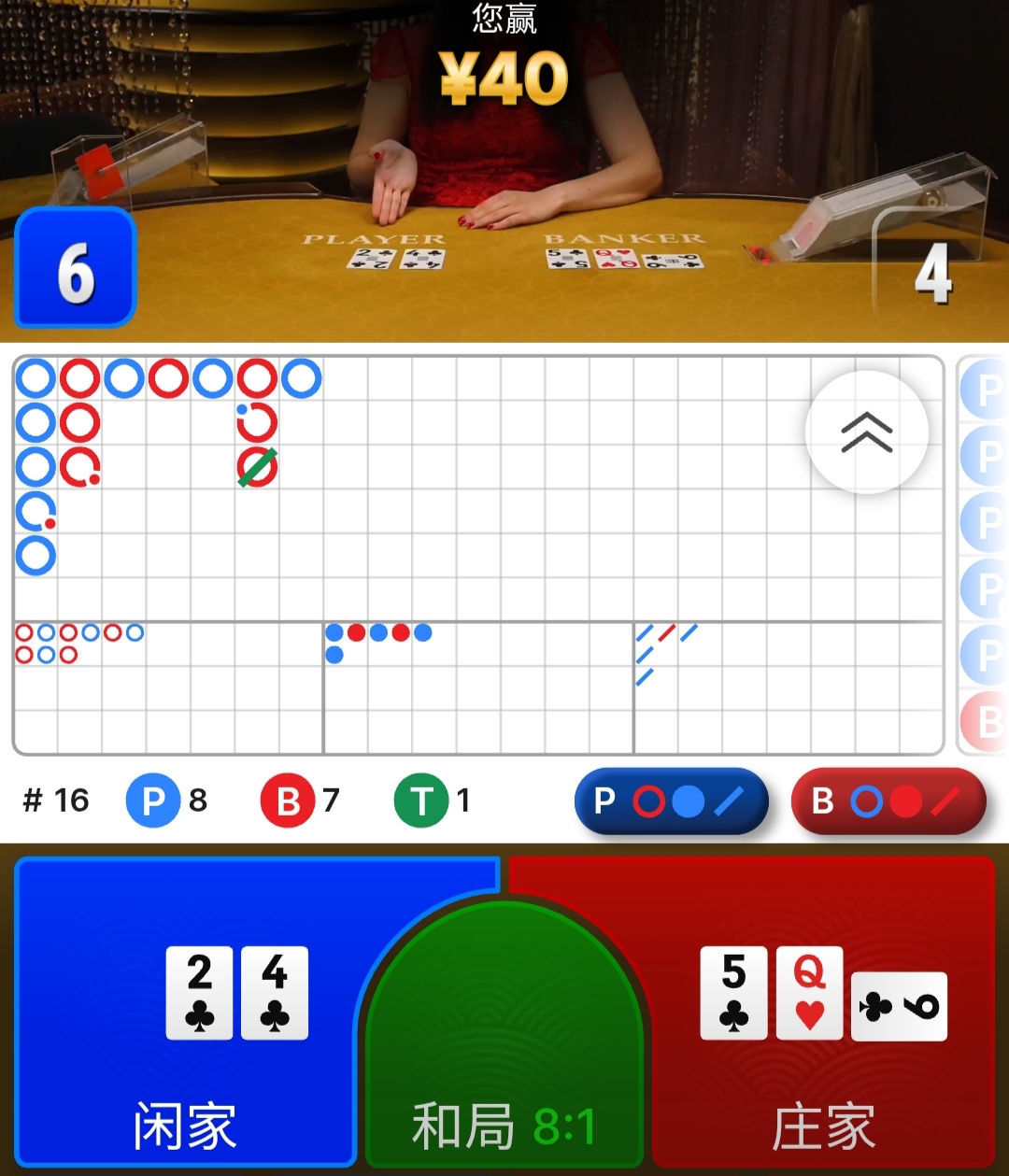
Task: Collapse roadmap with double chevron up
Action: 866,432
